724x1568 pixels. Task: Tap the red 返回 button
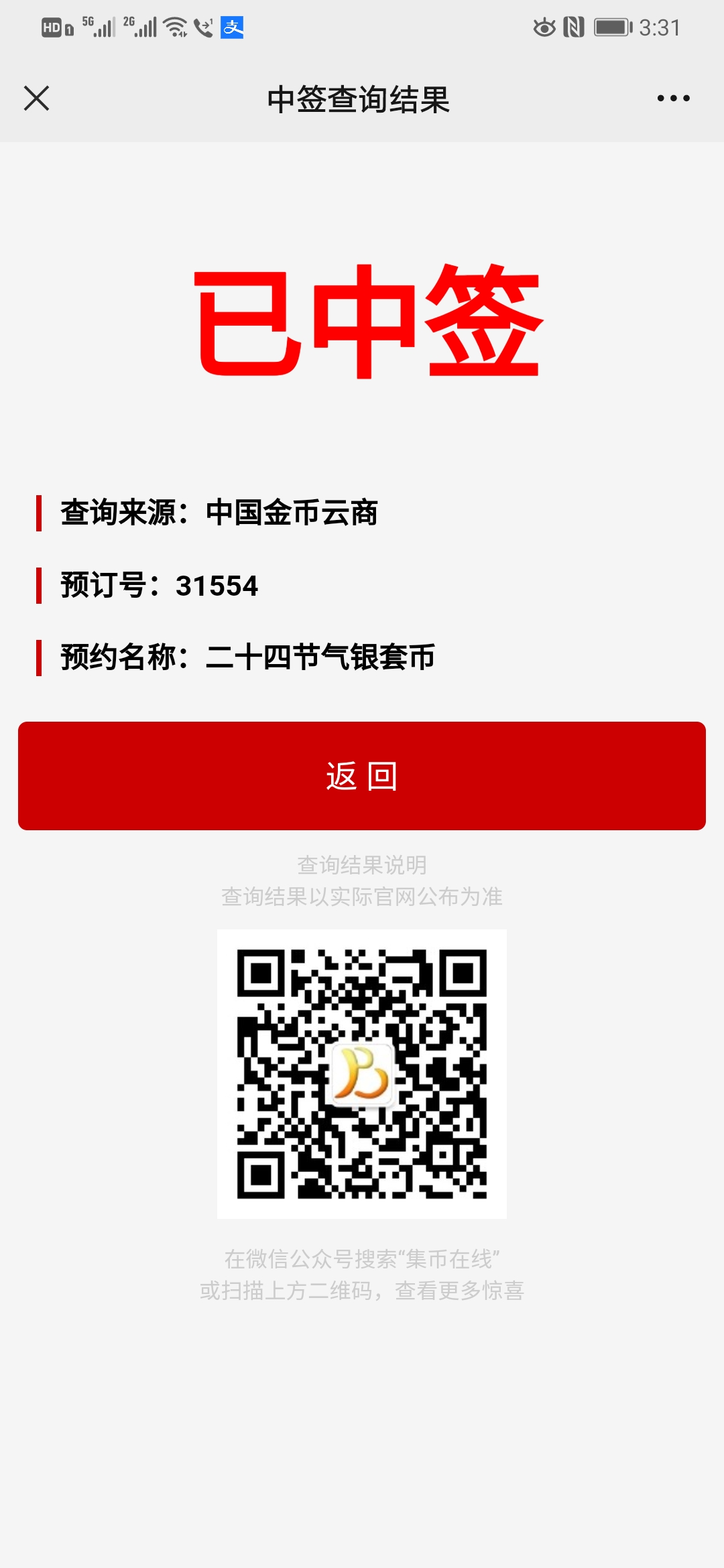point(362,775)
